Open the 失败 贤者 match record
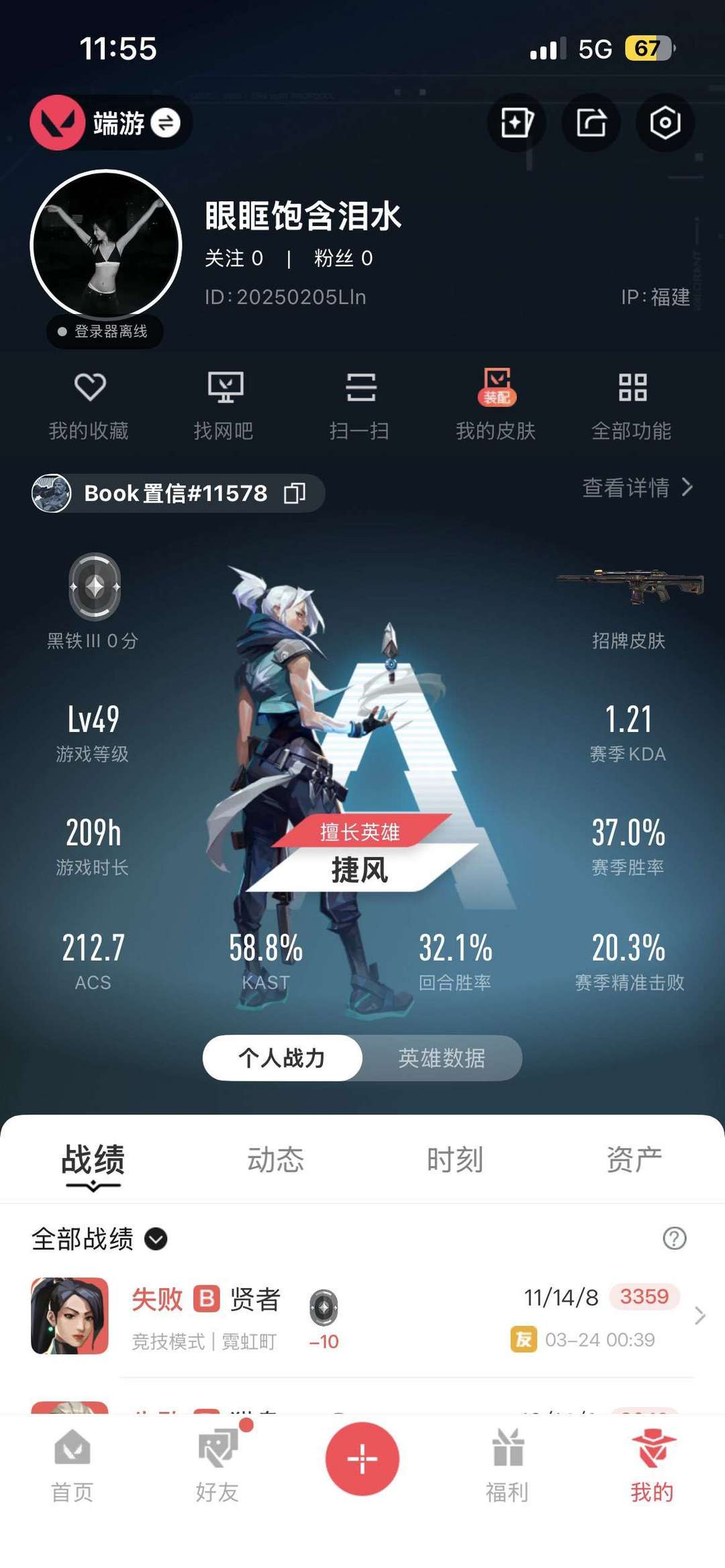The width and height of the screenshot is (725, 1568). 362,1316
